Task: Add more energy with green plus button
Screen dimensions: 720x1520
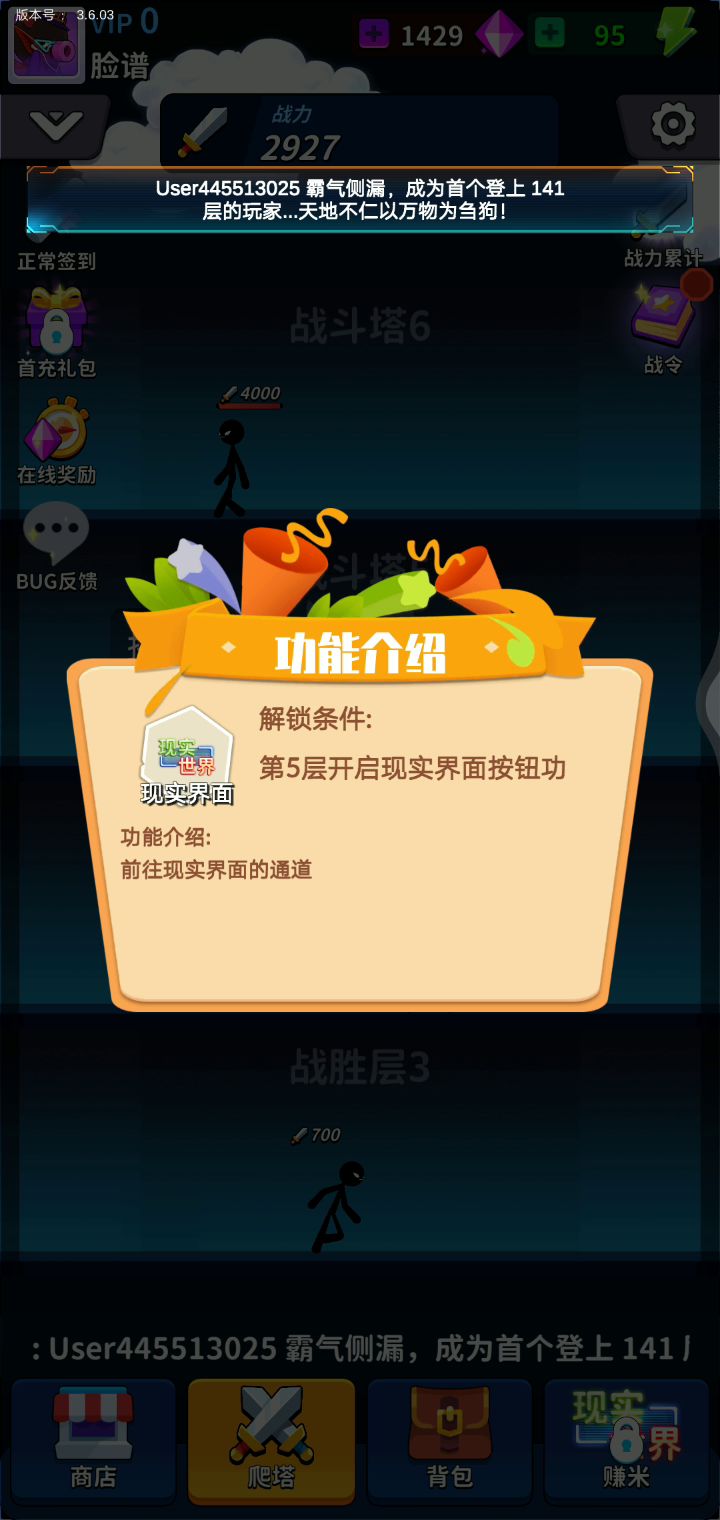Action: (x=549, y=35)
